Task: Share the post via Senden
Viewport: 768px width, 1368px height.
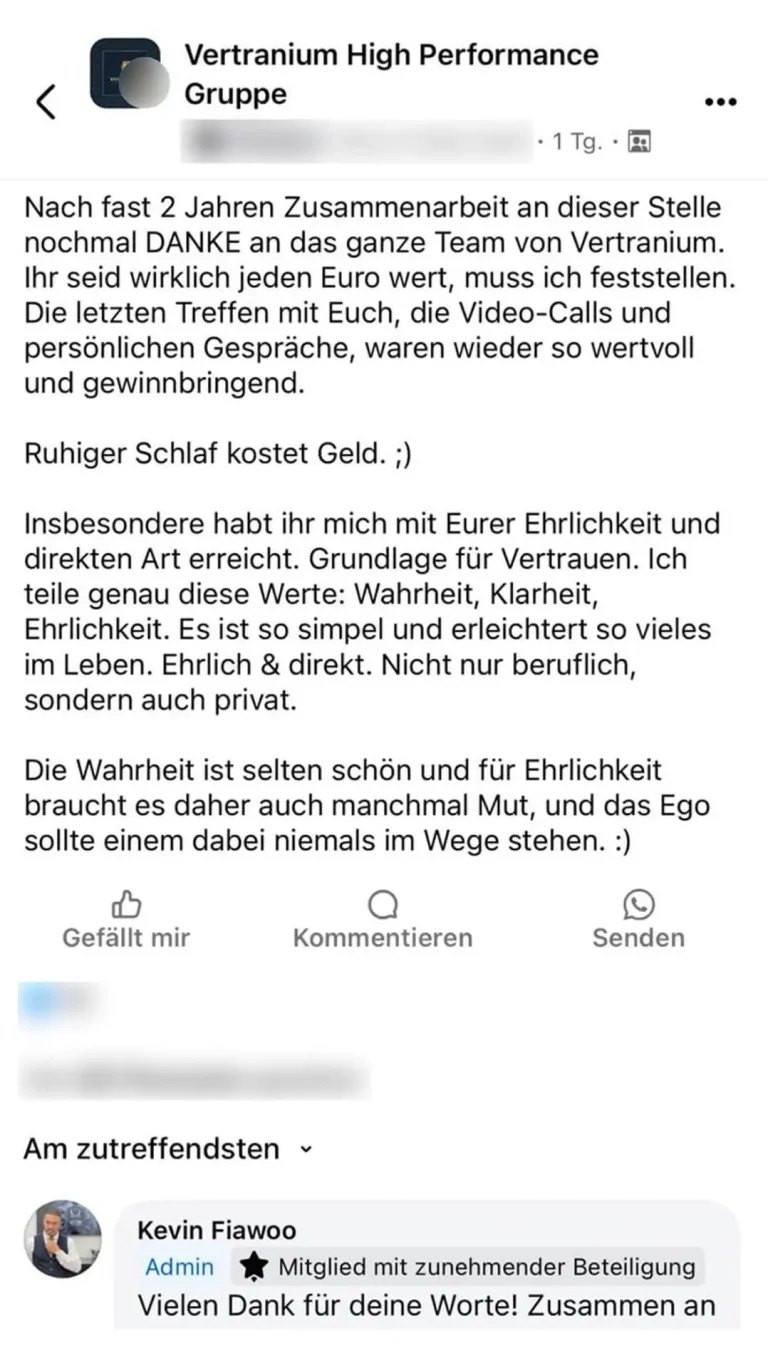Action: [x=638, y=921]
